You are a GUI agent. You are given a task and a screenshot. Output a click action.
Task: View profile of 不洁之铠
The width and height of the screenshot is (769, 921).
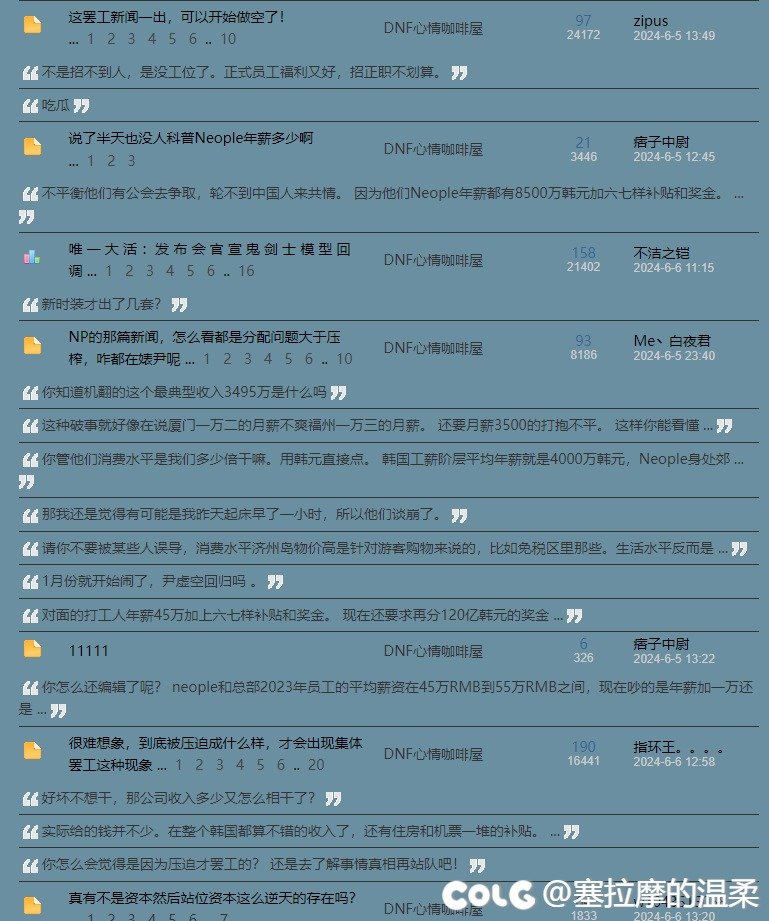pos(661,253)
